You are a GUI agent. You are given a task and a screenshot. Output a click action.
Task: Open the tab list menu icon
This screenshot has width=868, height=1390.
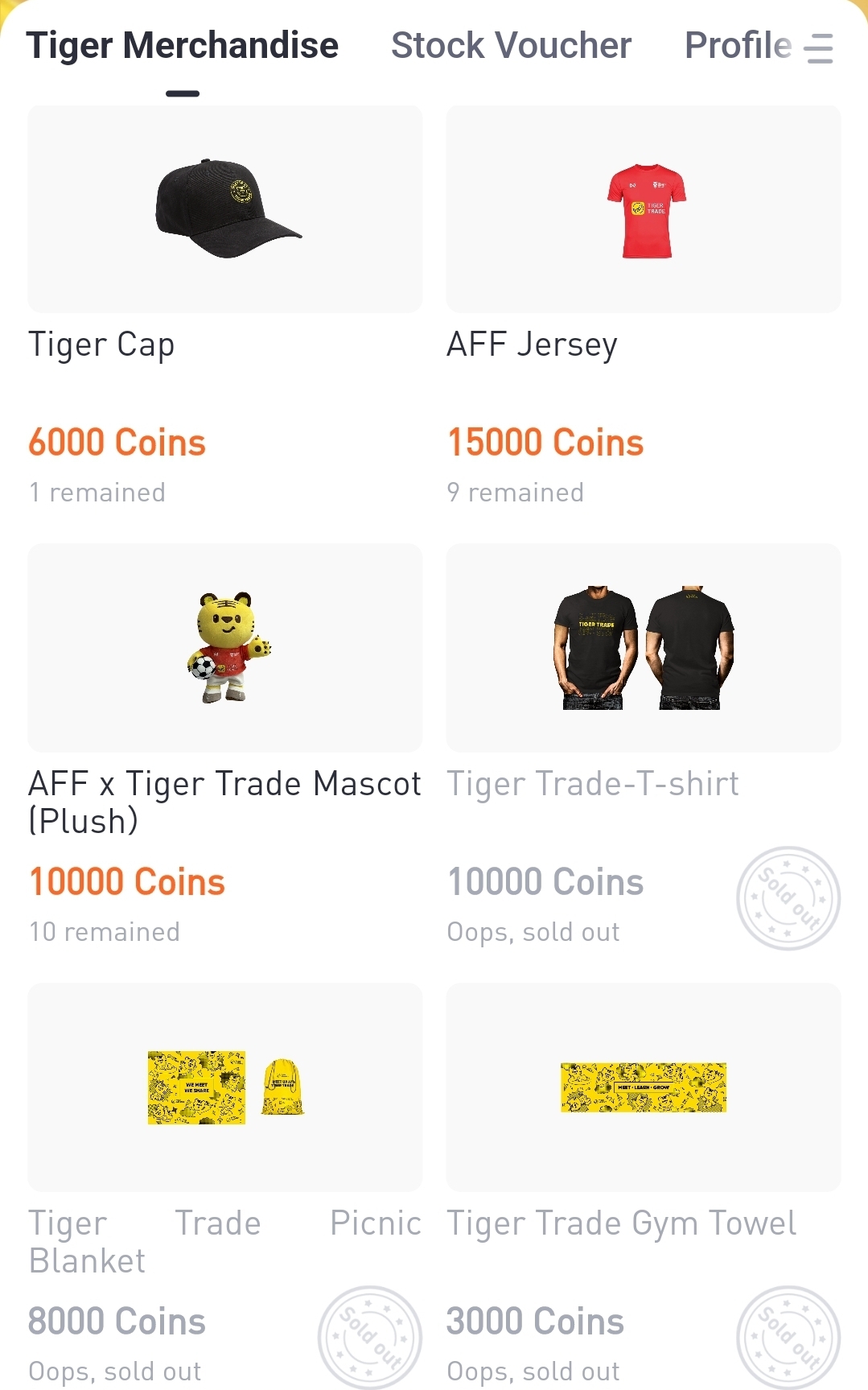(819, 48)
